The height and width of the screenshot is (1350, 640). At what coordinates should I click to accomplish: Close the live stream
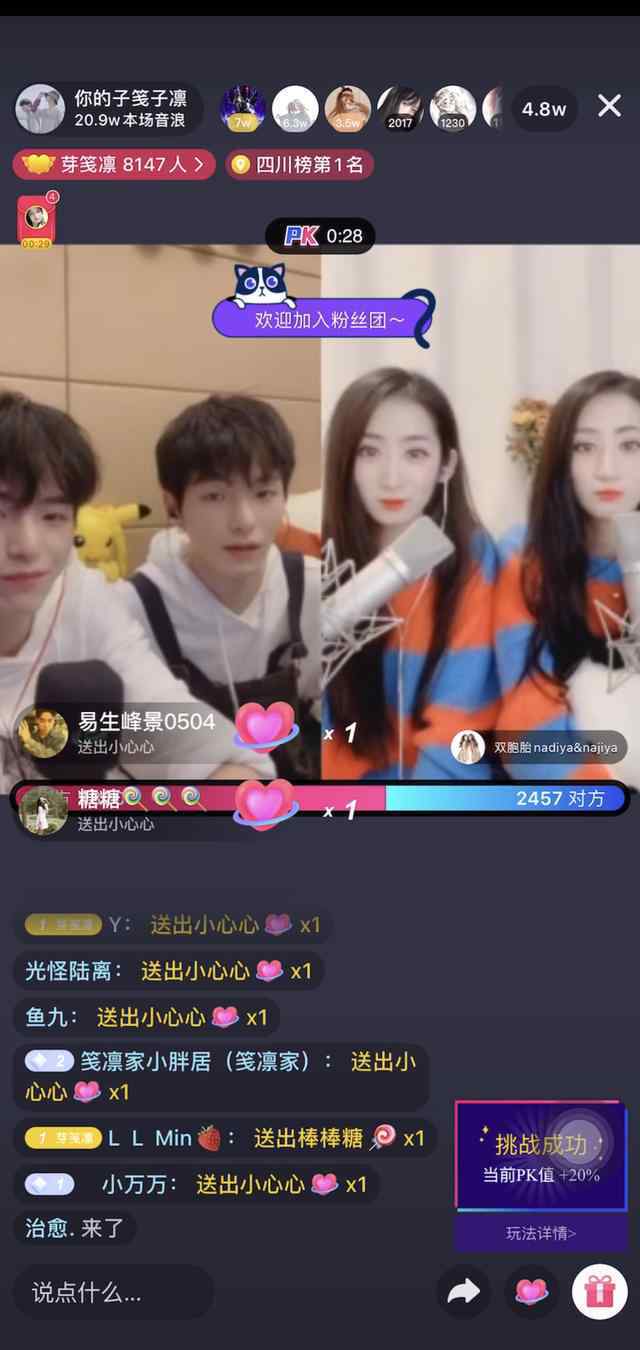pos(609,107)
